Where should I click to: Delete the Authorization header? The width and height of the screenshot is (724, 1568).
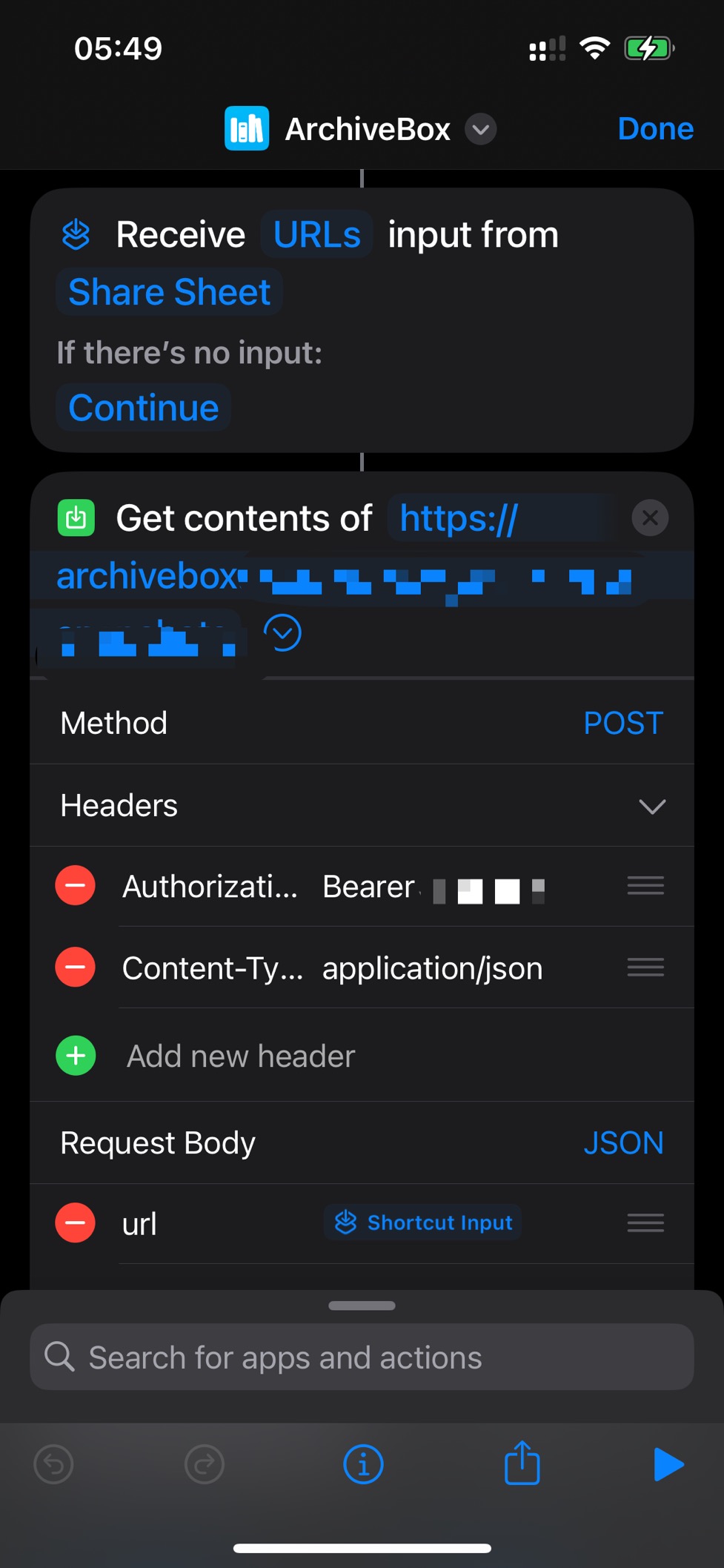[x=76, y=886]
